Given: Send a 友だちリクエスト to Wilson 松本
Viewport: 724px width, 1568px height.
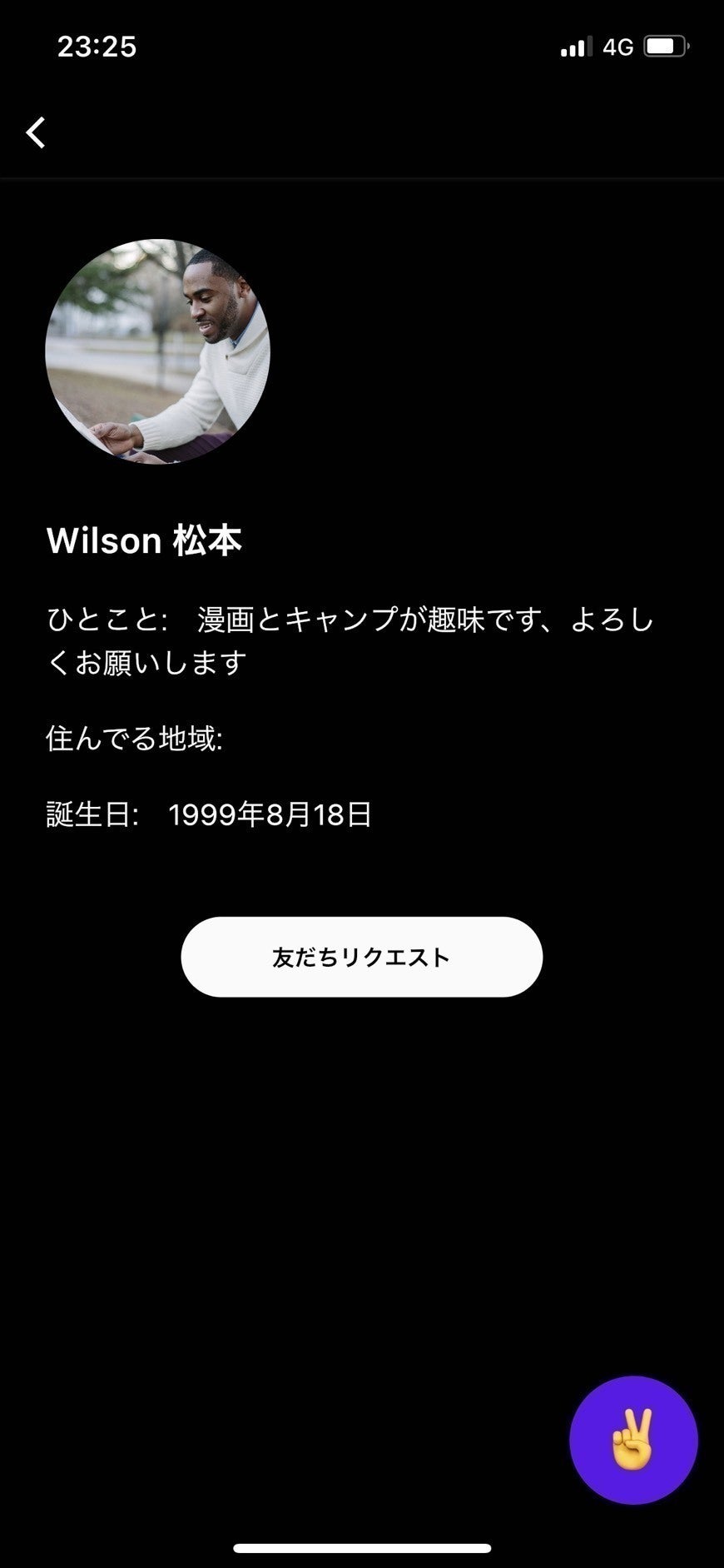Looking at the screenshot, I should tap(361, 957).
